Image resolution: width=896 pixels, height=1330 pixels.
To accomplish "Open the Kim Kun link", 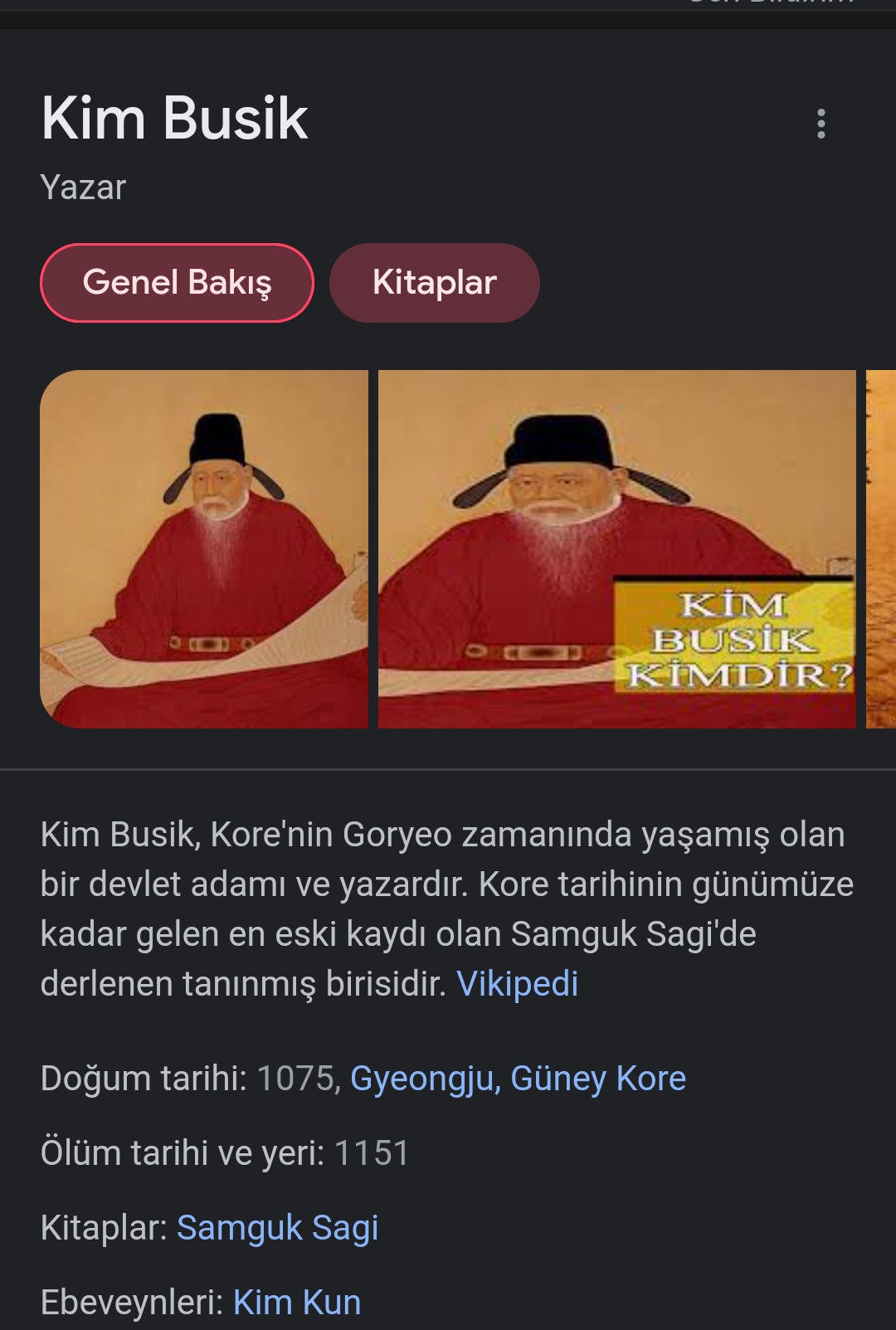I will pyautogui.click(x=296, y=1303).
